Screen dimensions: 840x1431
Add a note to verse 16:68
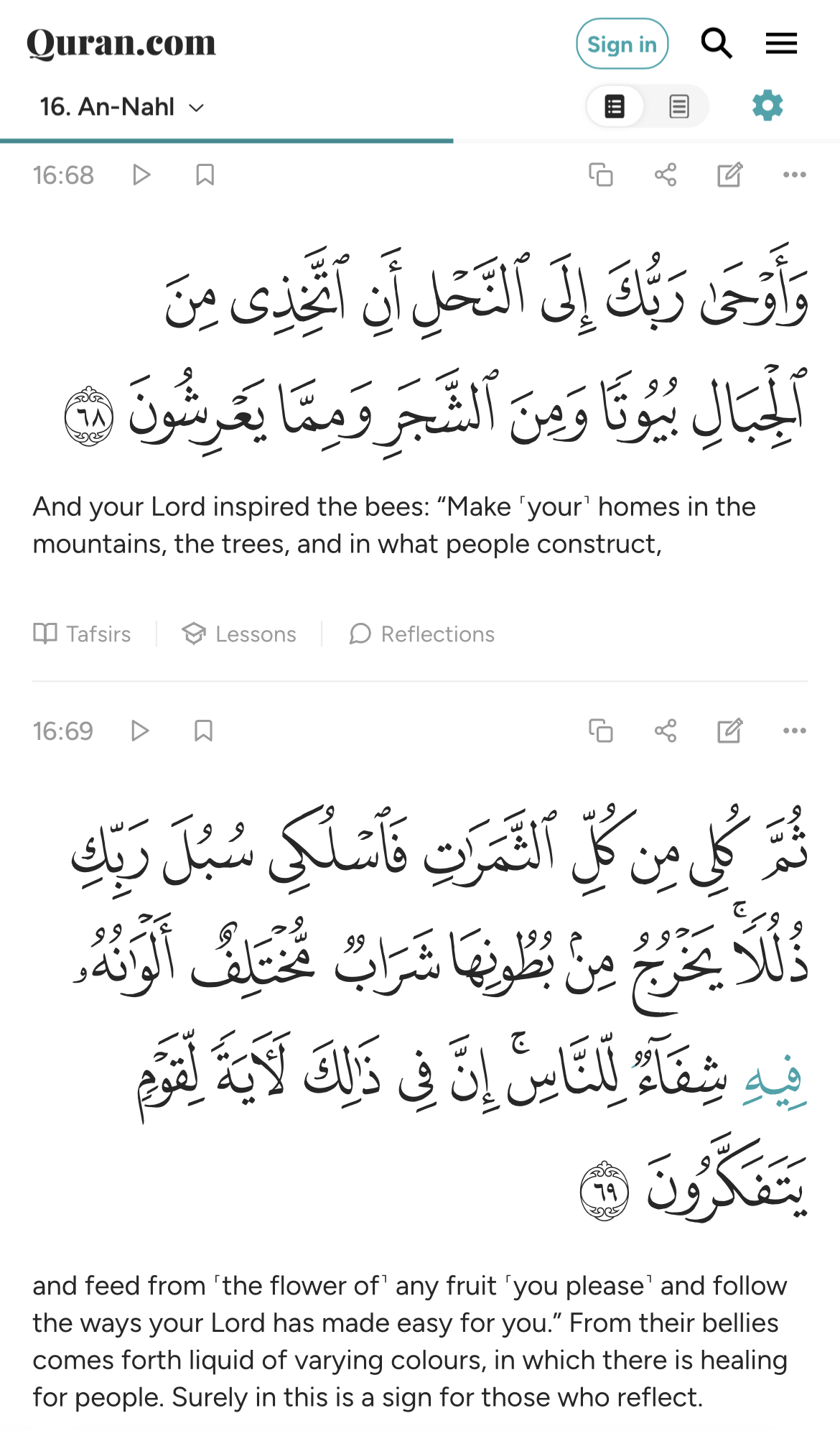click(x=729, y=175)
